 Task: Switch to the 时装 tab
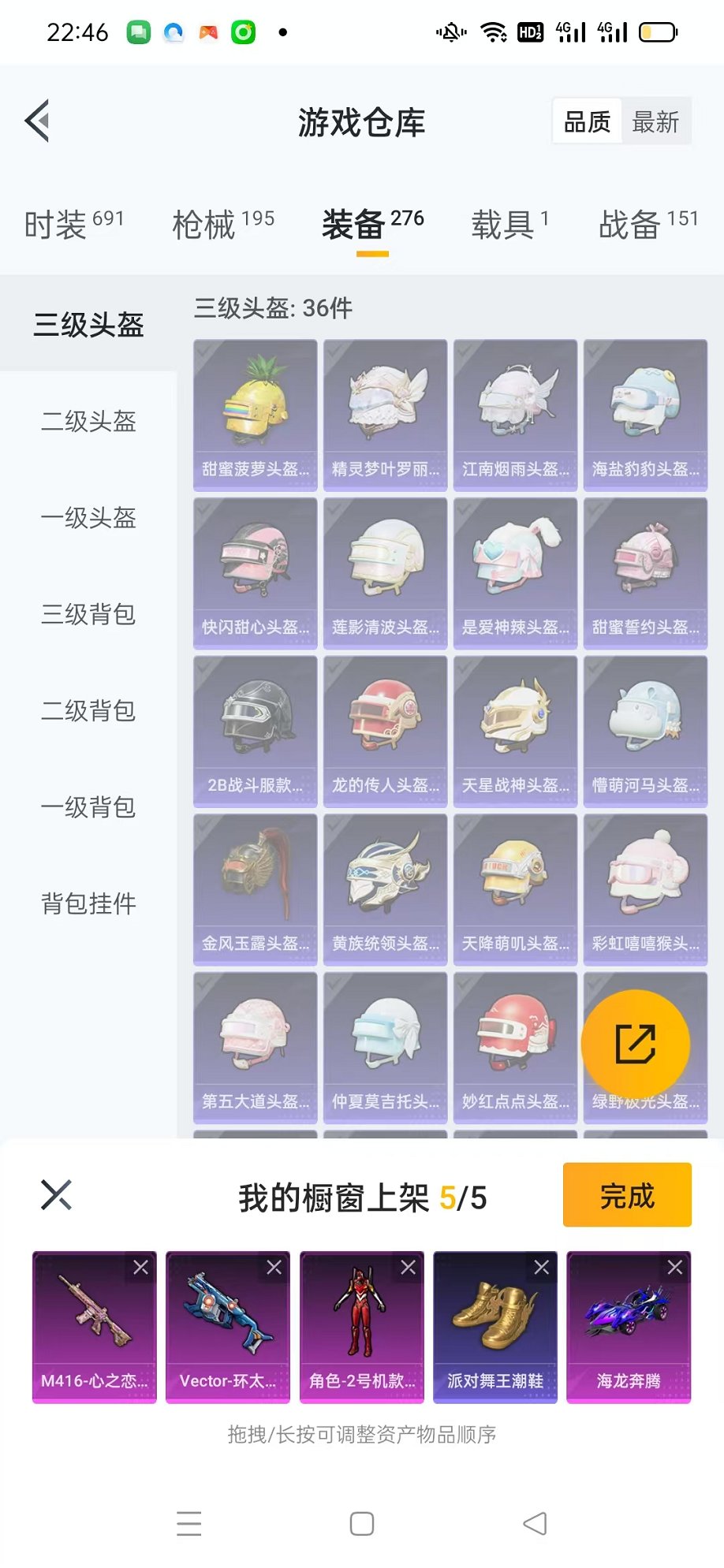(x=73, y=225)
